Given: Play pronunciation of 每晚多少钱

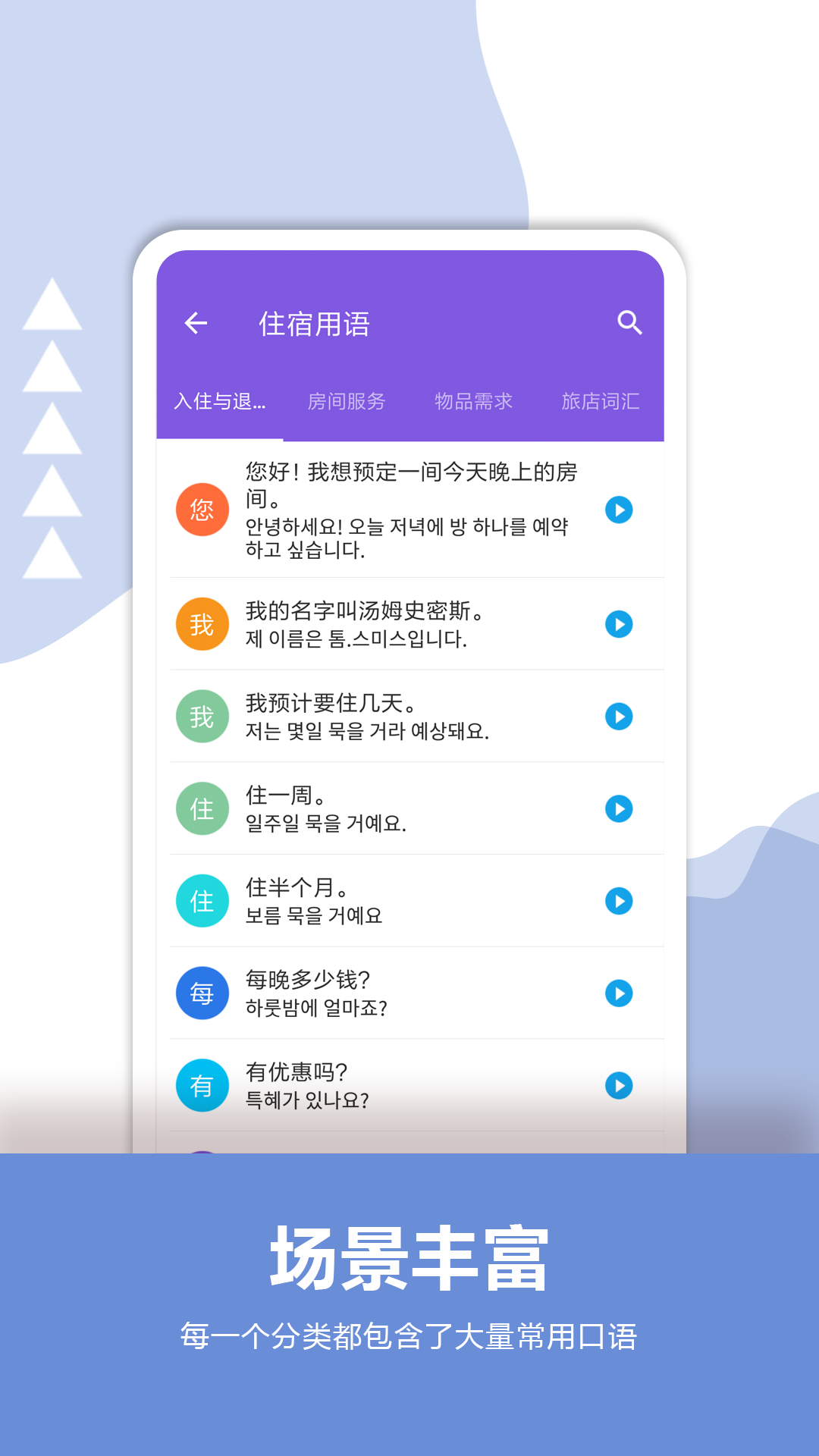Looking at the screenshot, I should click(x=620, y=993).
